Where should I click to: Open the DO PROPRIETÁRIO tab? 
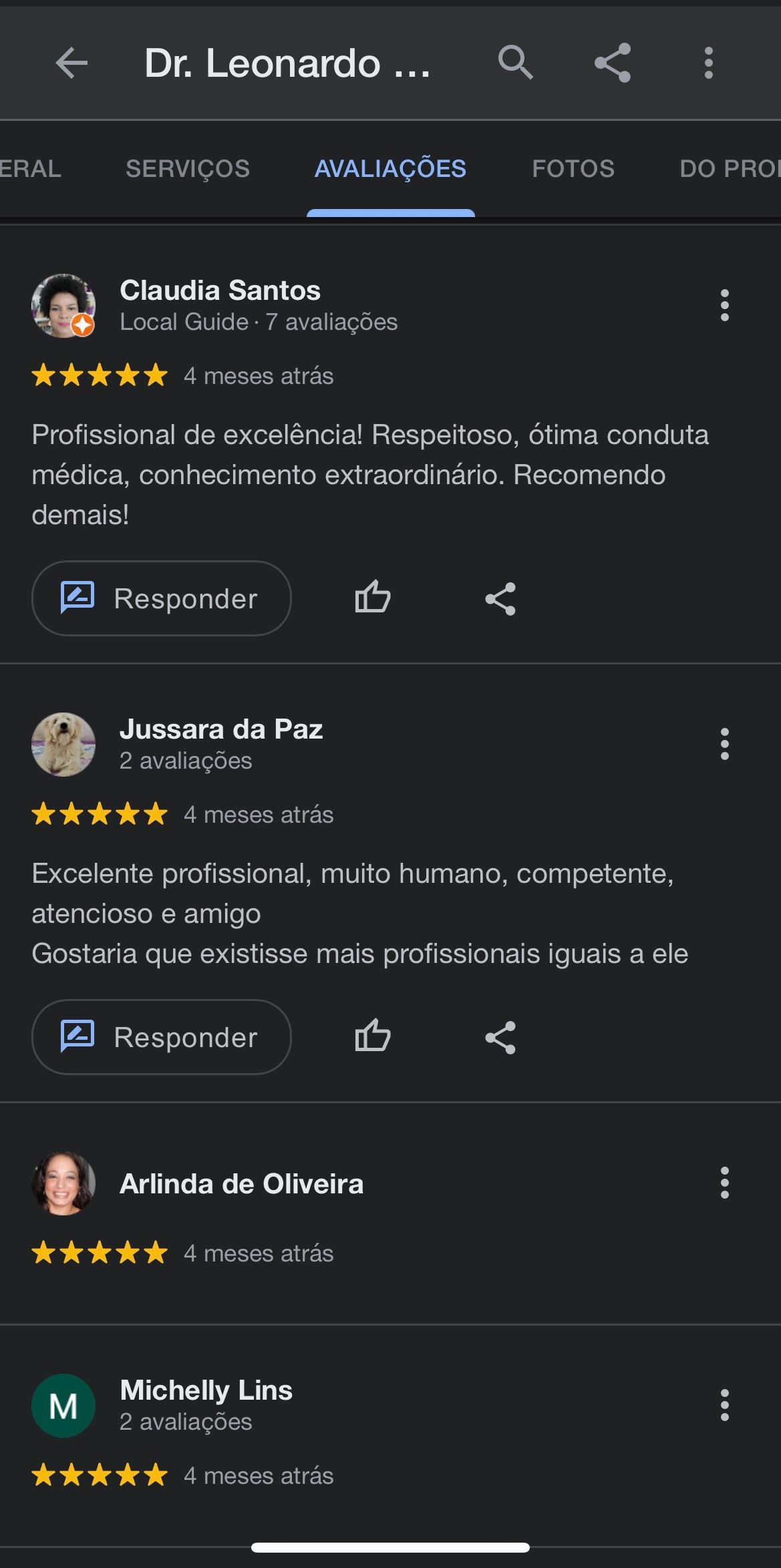[x=728, y=168]
